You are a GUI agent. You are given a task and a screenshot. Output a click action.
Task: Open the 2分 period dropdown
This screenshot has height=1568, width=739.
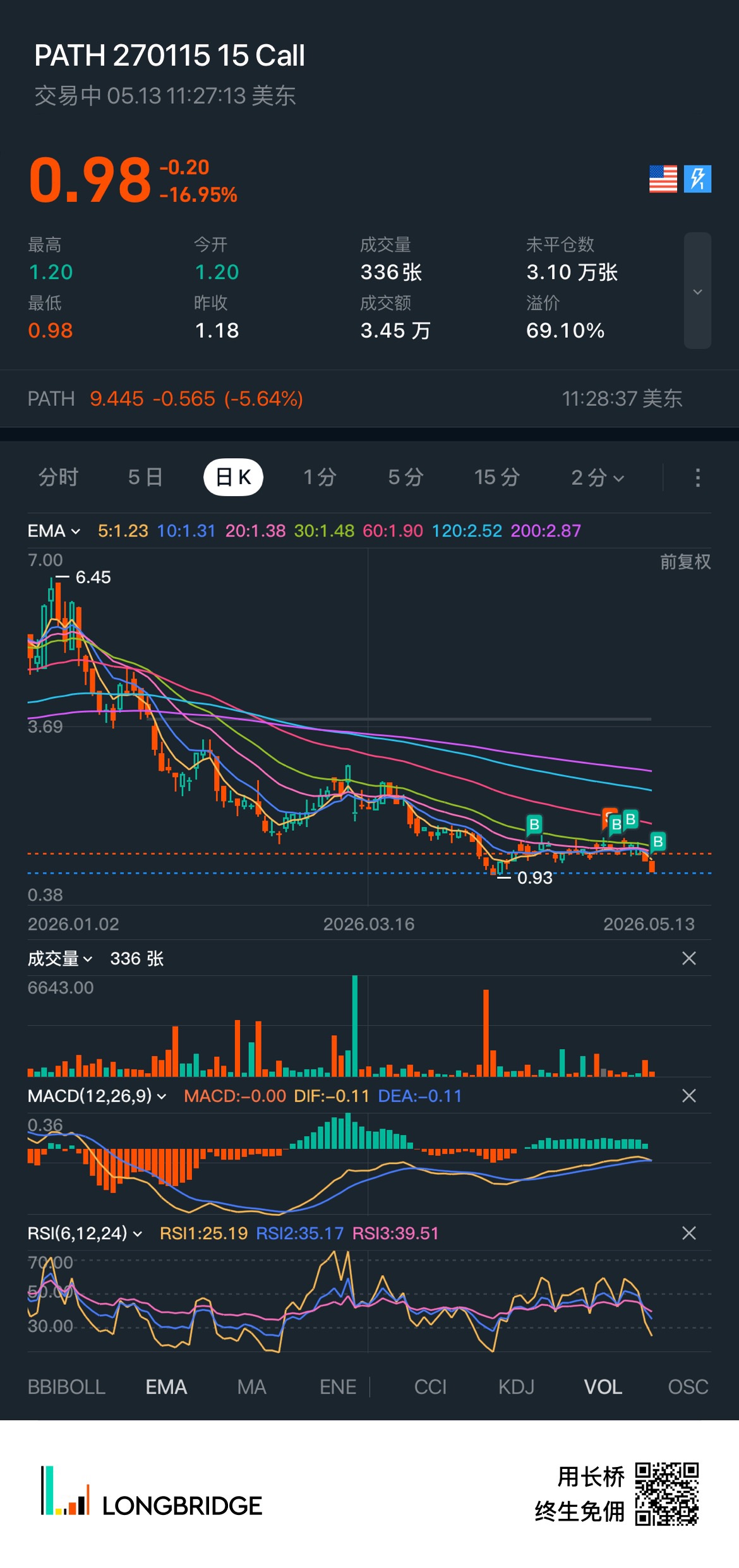point(598,478)
